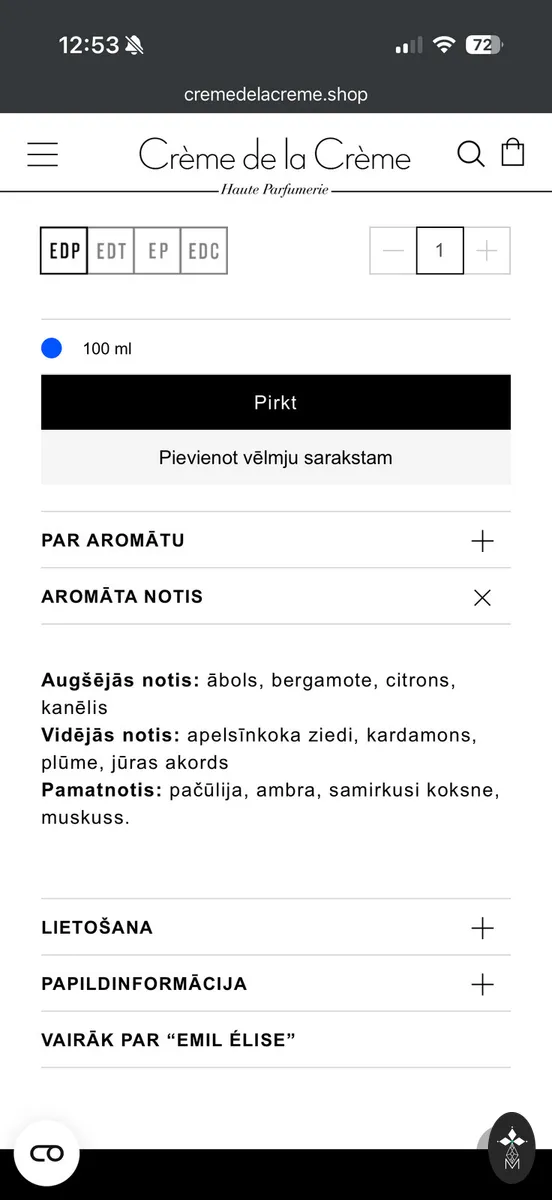Select the EDT concentration option

coord(111,250)
